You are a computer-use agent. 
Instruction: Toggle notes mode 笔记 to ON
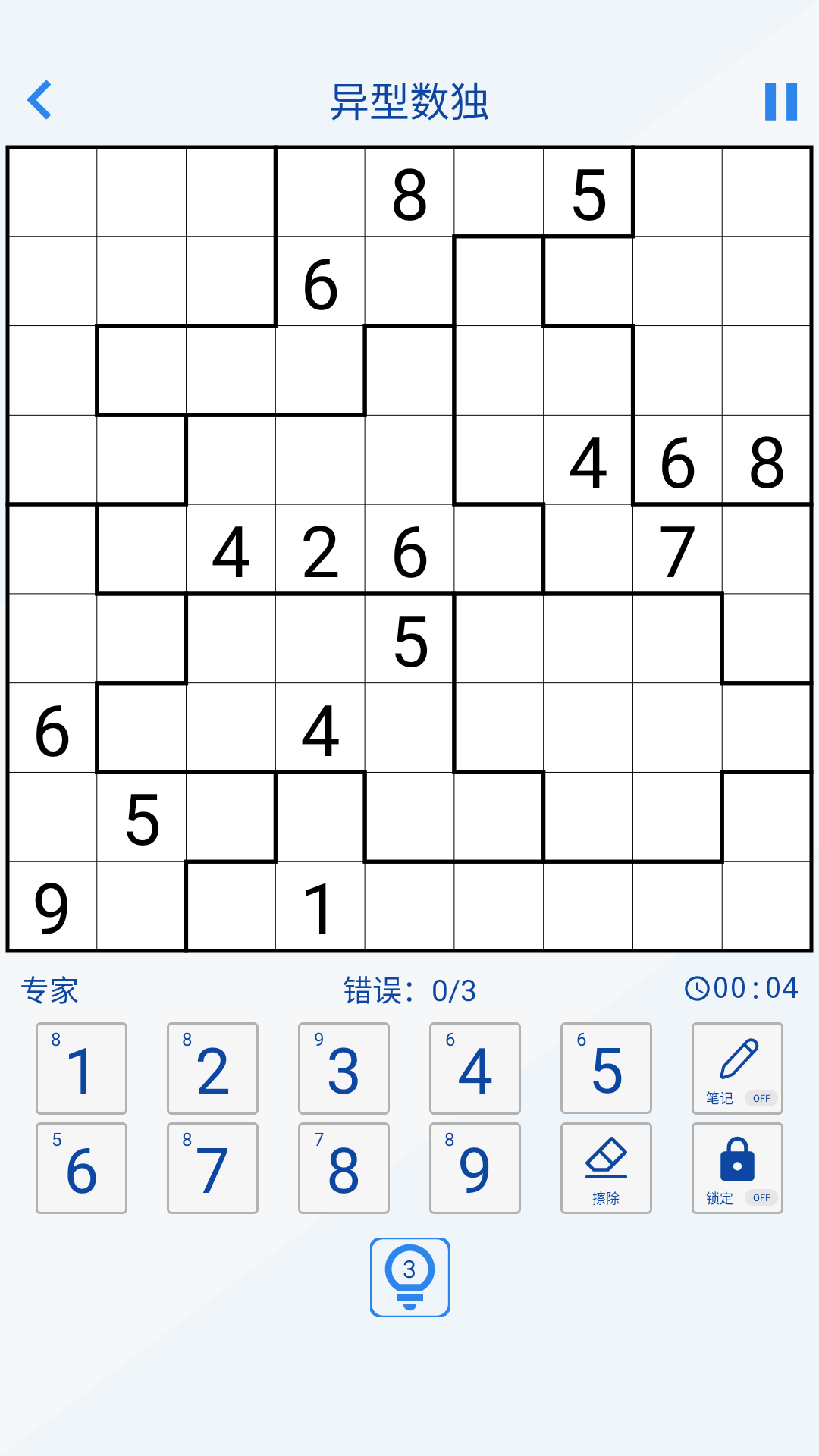pyautogui.click(x=761, y=1098)
